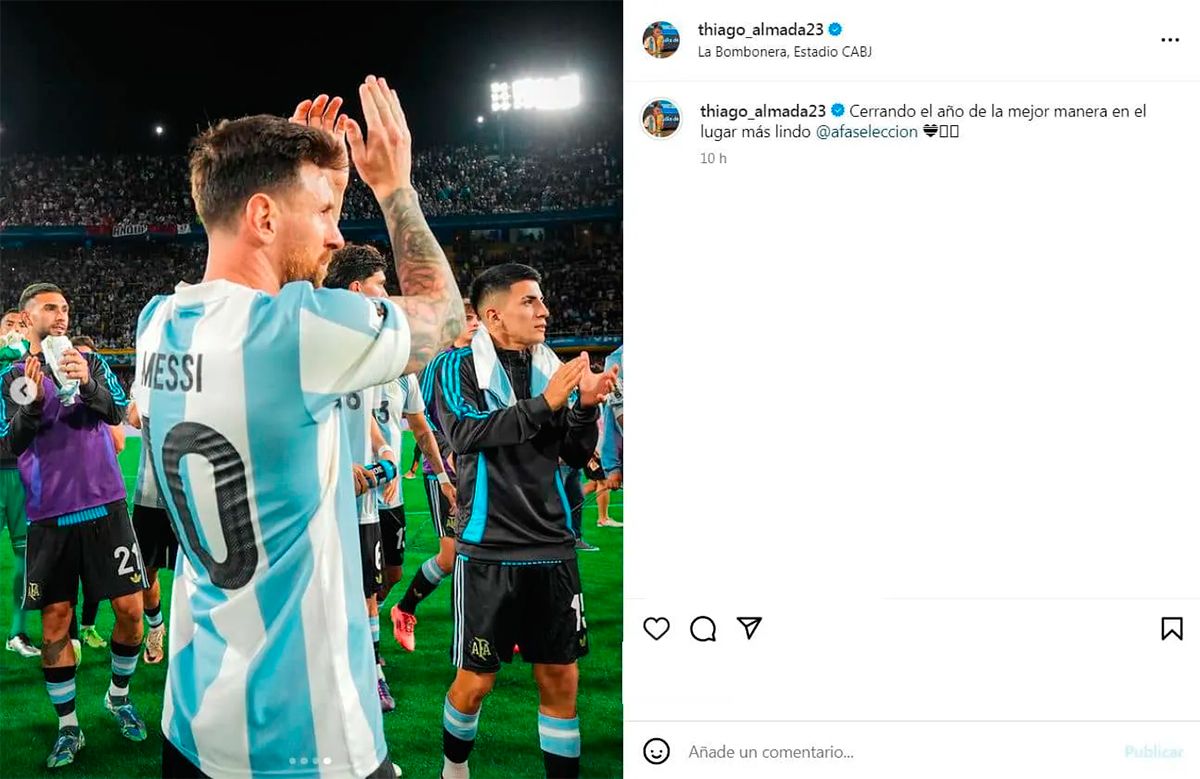This screenshot has height=779, width=1200.
Task: Go to the previous photo in the carousel
Action: 23,390
